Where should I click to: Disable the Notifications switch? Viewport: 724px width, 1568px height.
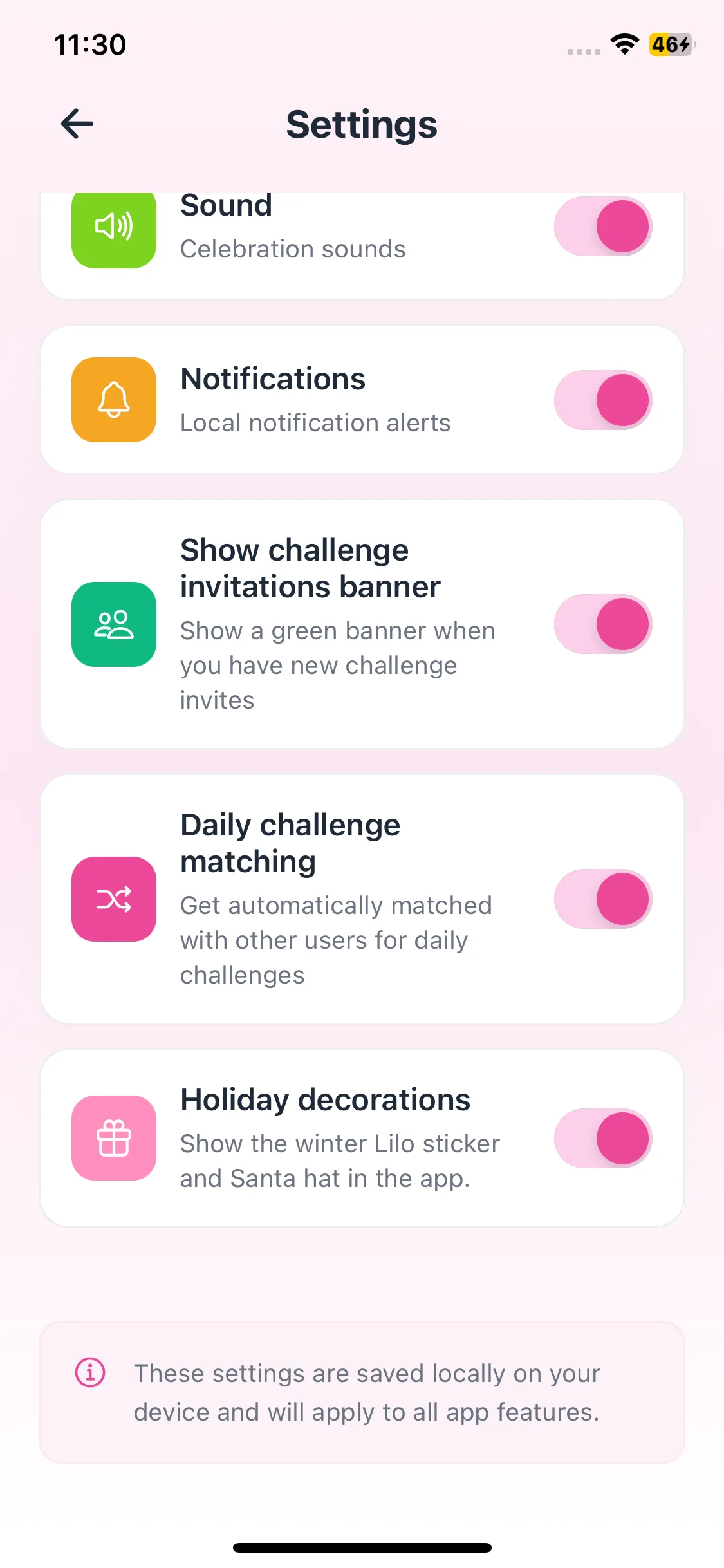[x=603, y=400]
